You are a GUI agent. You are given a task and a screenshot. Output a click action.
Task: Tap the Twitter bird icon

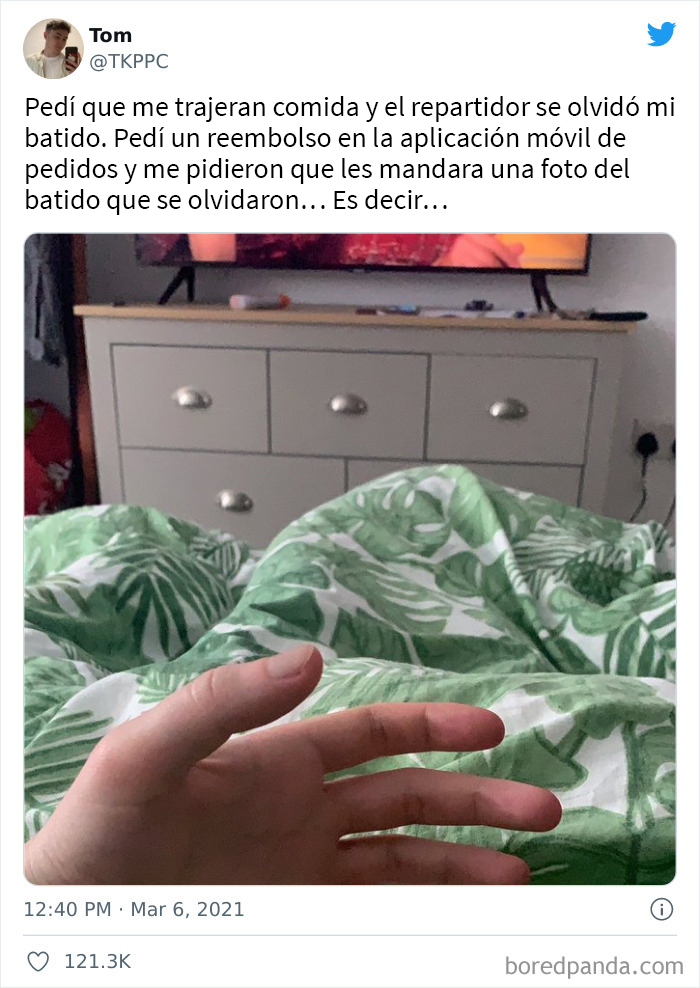pyautogui.click(x=661, y=34)
